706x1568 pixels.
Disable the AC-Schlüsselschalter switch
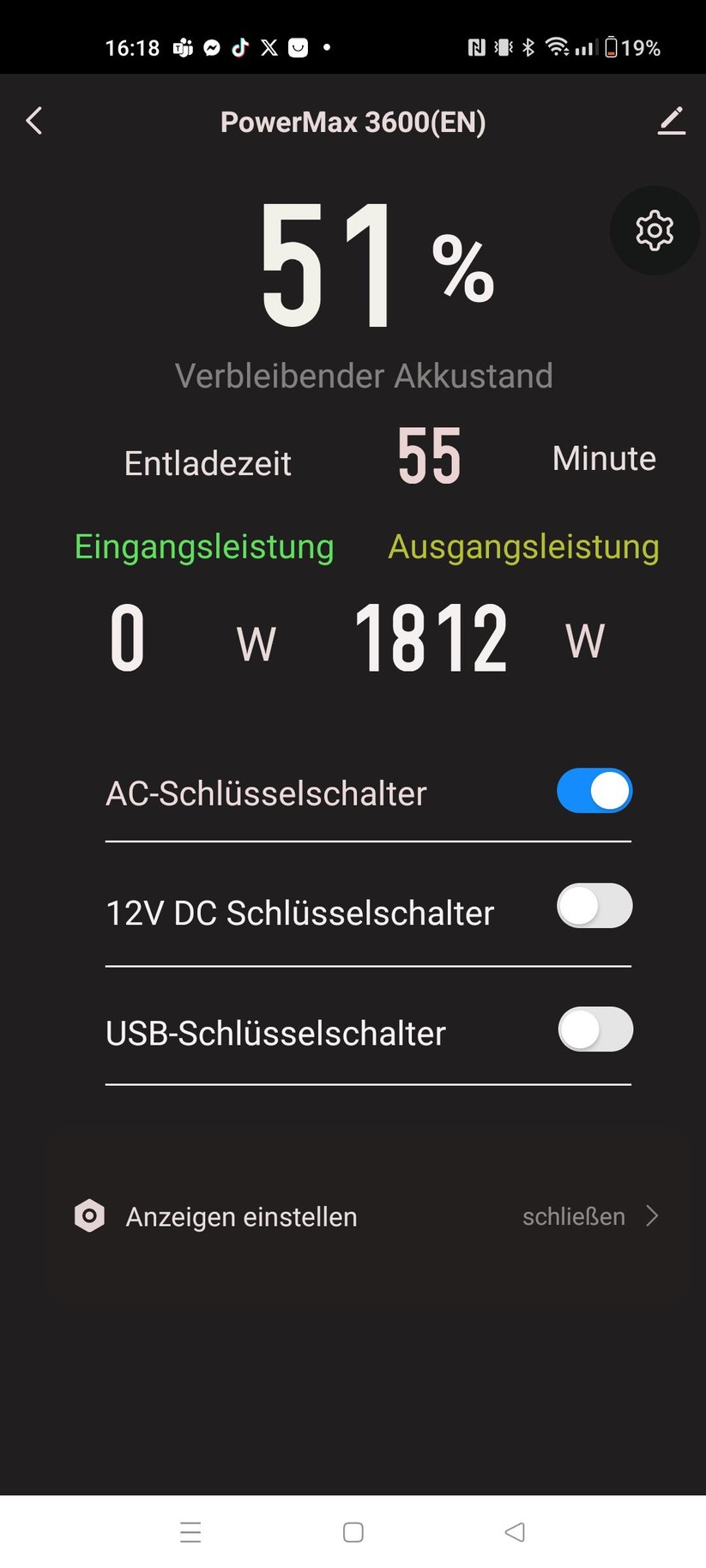click(594, 790)
